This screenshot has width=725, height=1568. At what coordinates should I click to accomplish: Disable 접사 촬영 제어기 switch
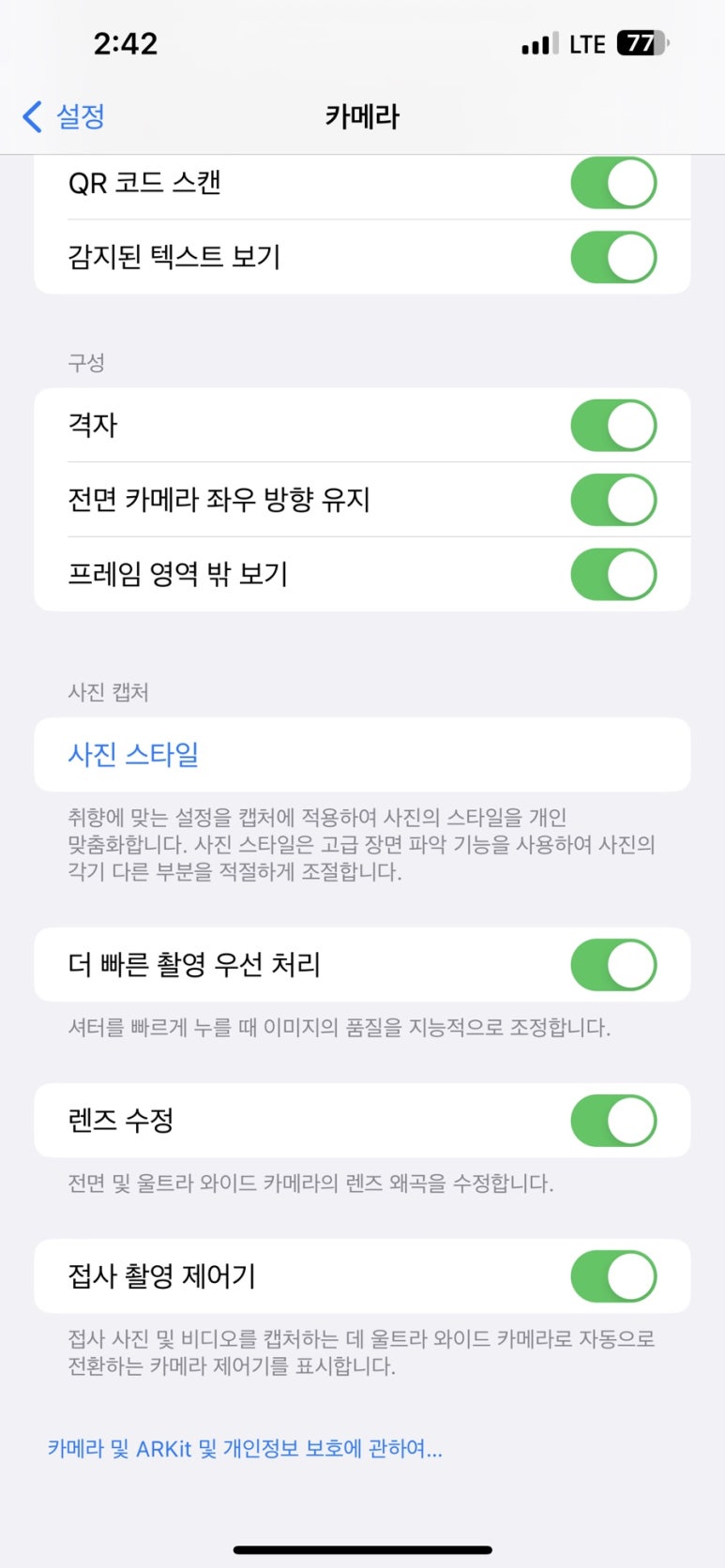click(x=613, y=1276)
